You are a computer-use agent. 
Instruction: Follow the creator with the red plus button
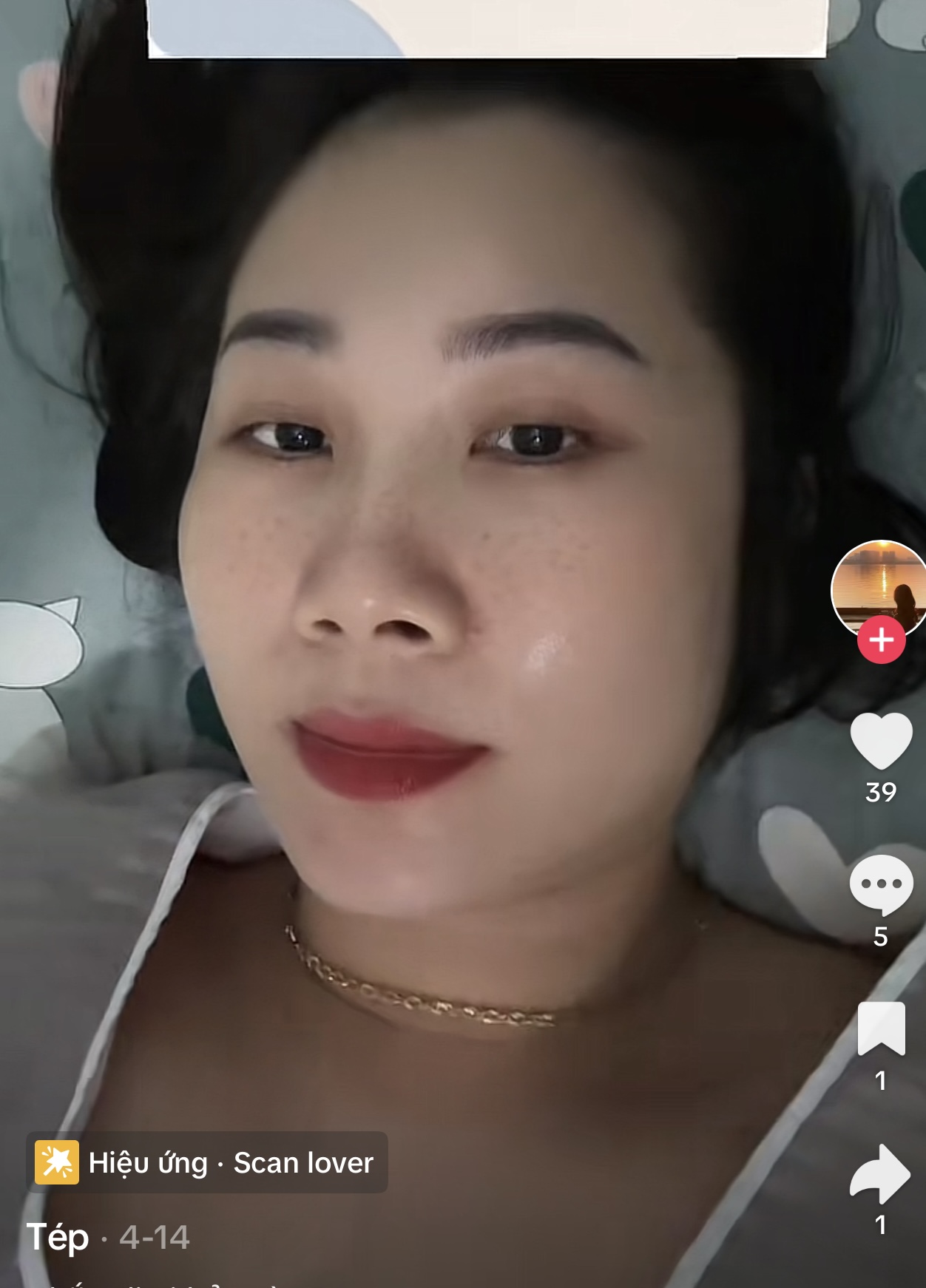point(881,640)
